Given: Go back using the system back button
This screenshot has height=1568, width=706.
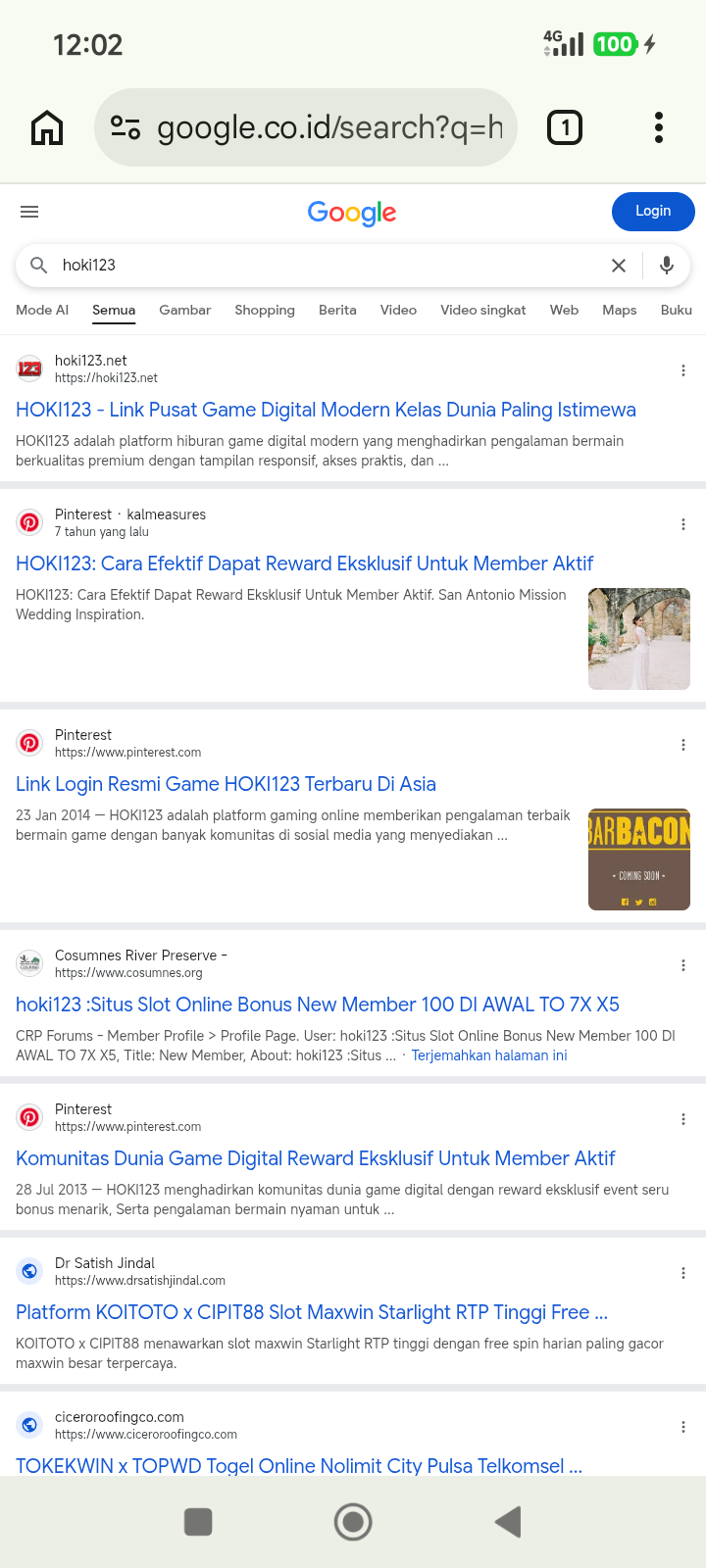Looking at the screenshot, I should click(x=508, y=1522).
